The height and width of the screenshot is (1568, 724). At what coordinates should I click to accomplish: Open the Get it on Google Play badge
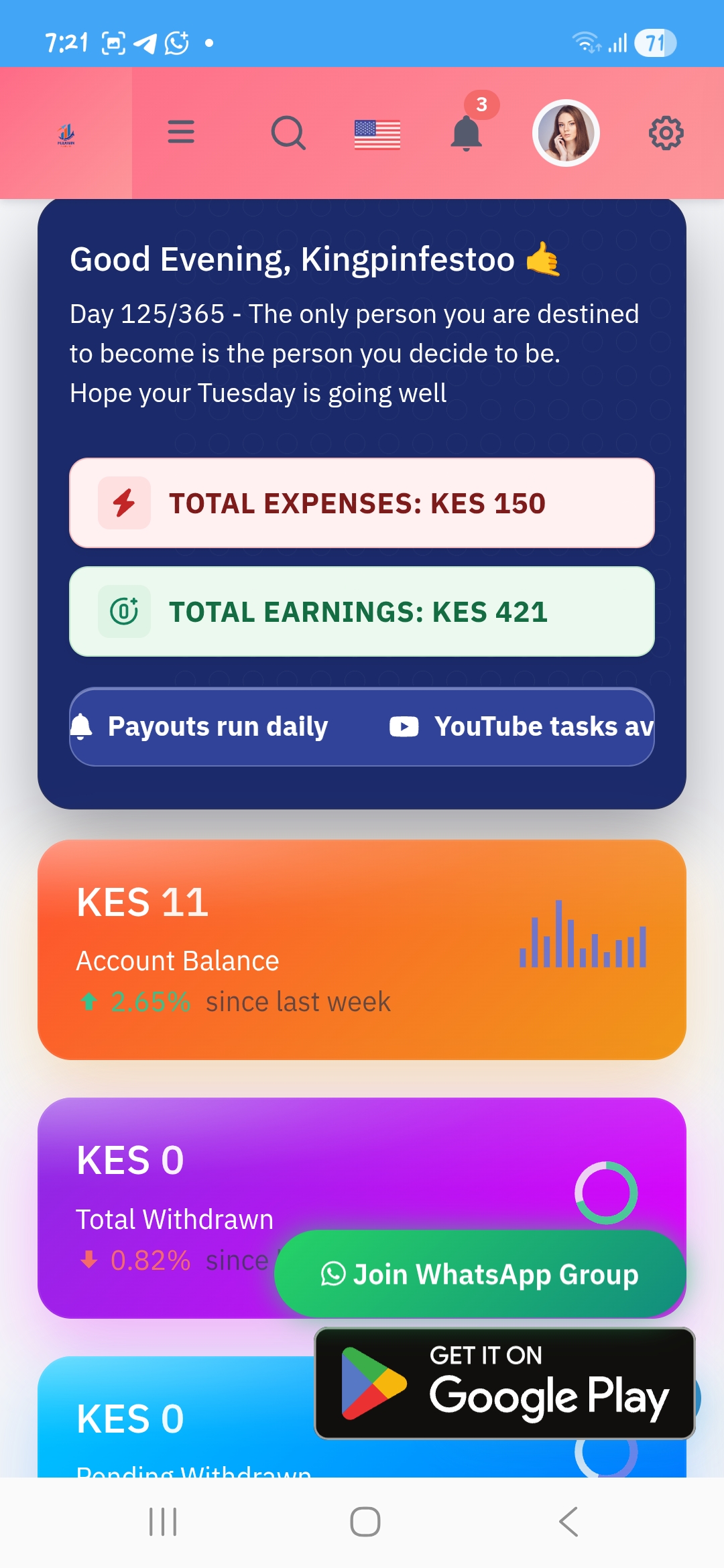[505, 1383]
